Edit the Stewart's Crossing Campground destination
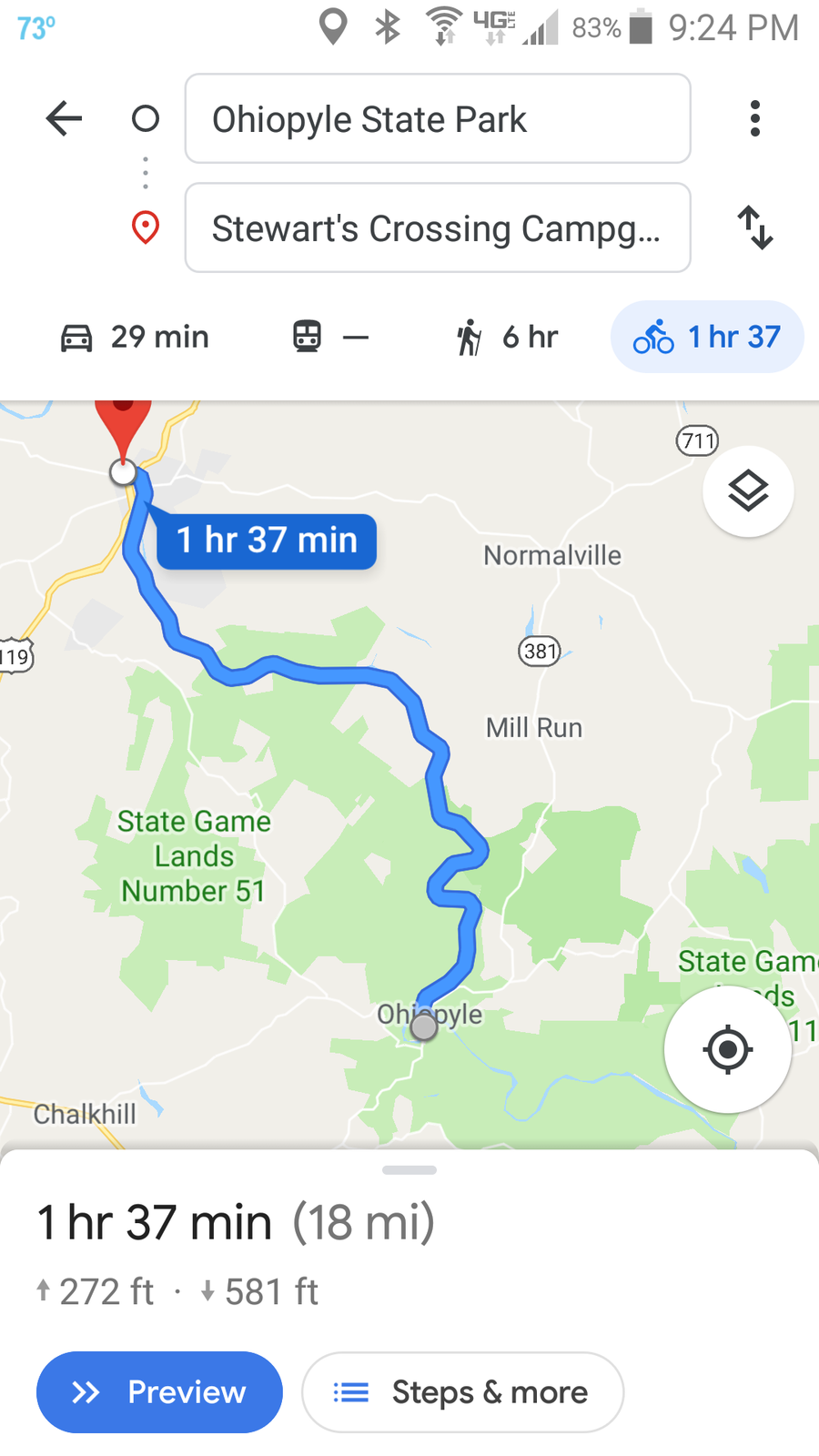The image size is (819, 1456). pyautogui.click(x=437, y=228)
